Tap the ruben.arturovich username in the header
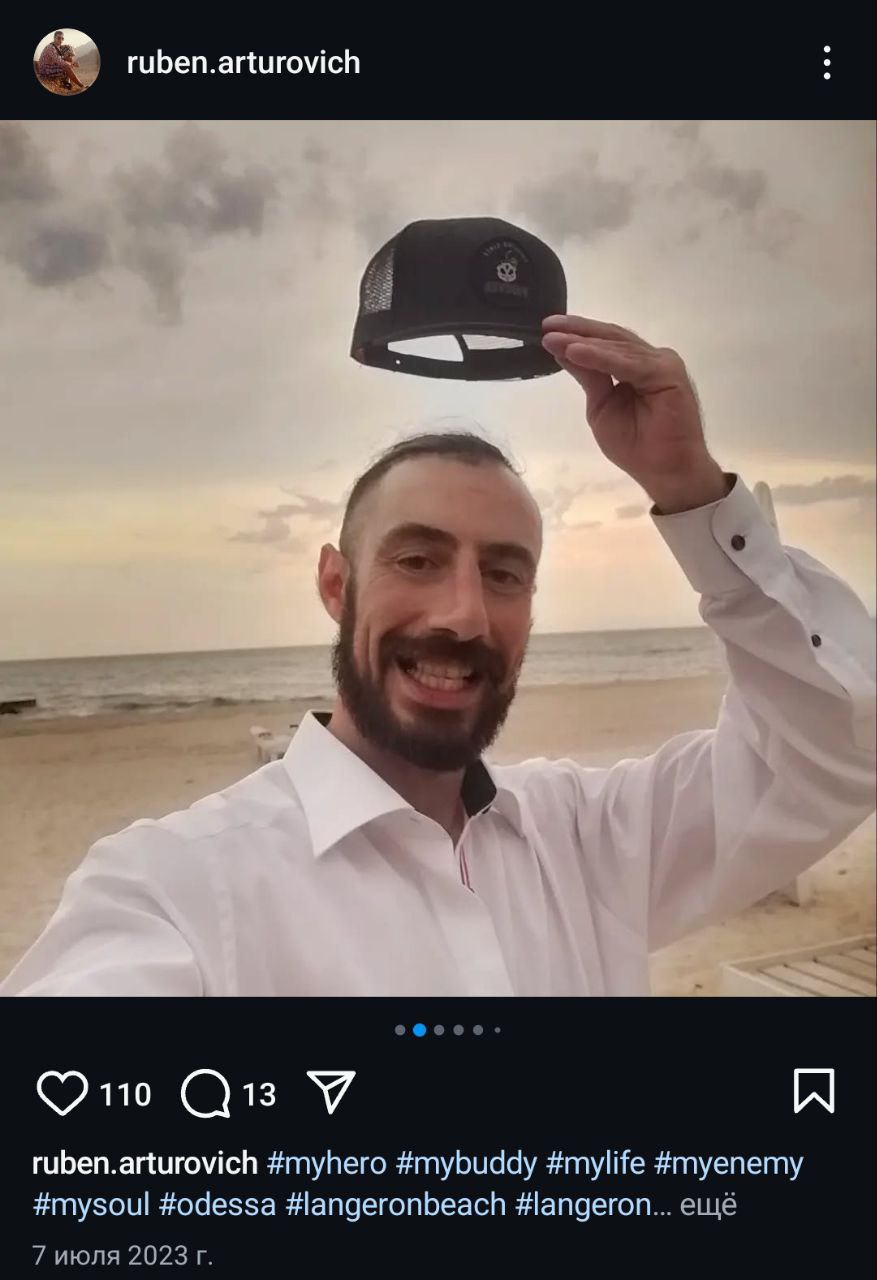This screenshot has width=877, height=1280. (x=243, y=63)
